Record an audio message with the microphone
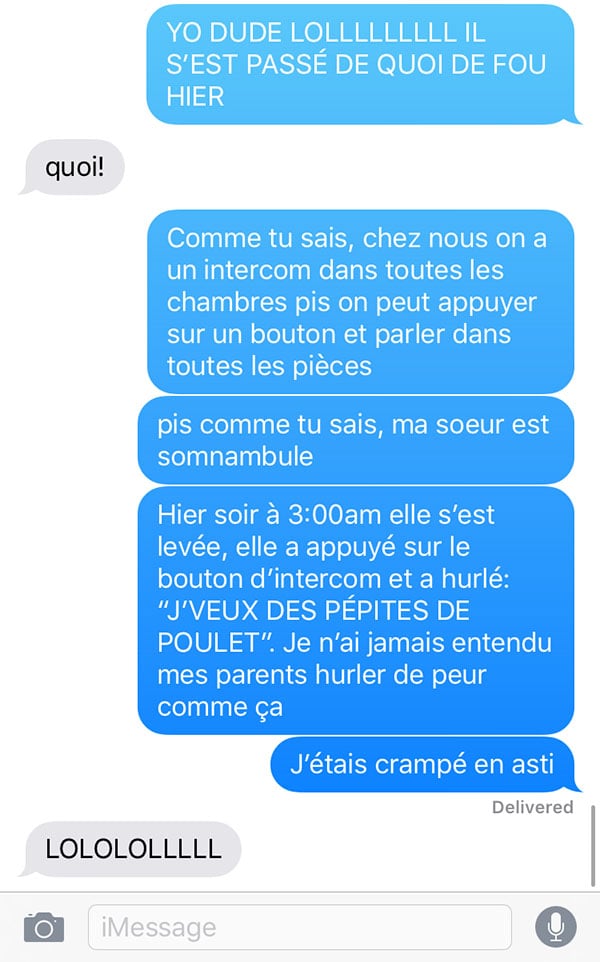This screenshot has width=600, height=962. pos(555,927)
